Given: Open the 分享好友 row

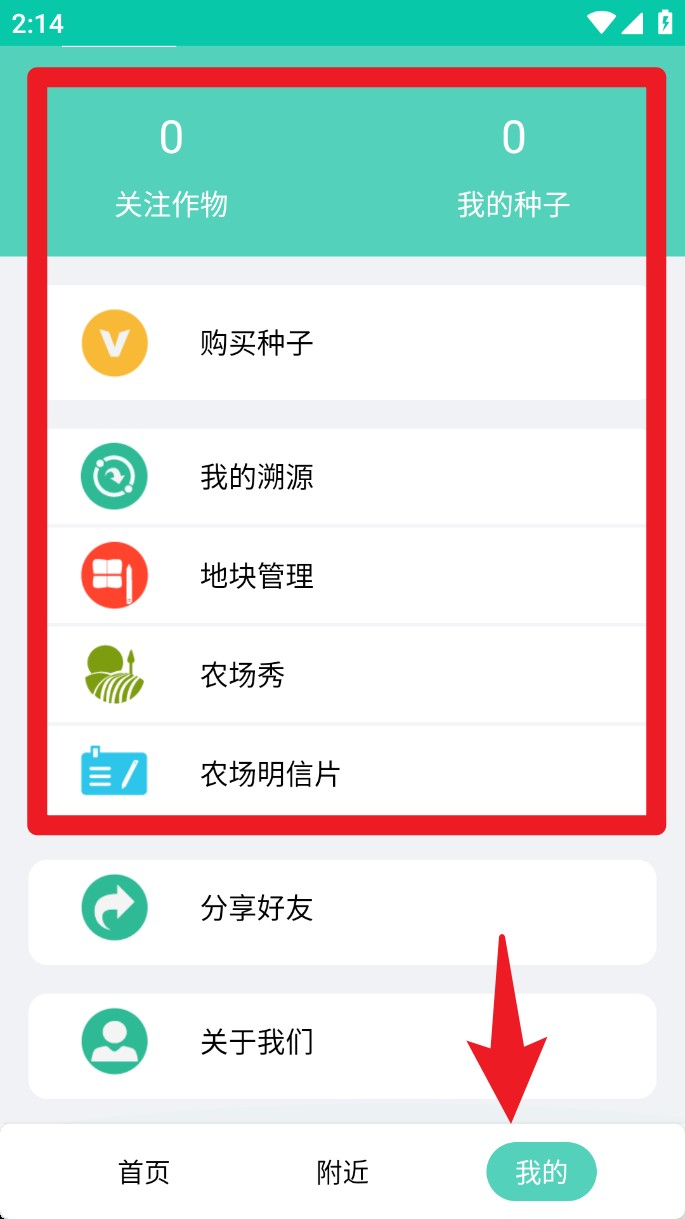Looking at the screenshot, I should click(x=342, y=909).
